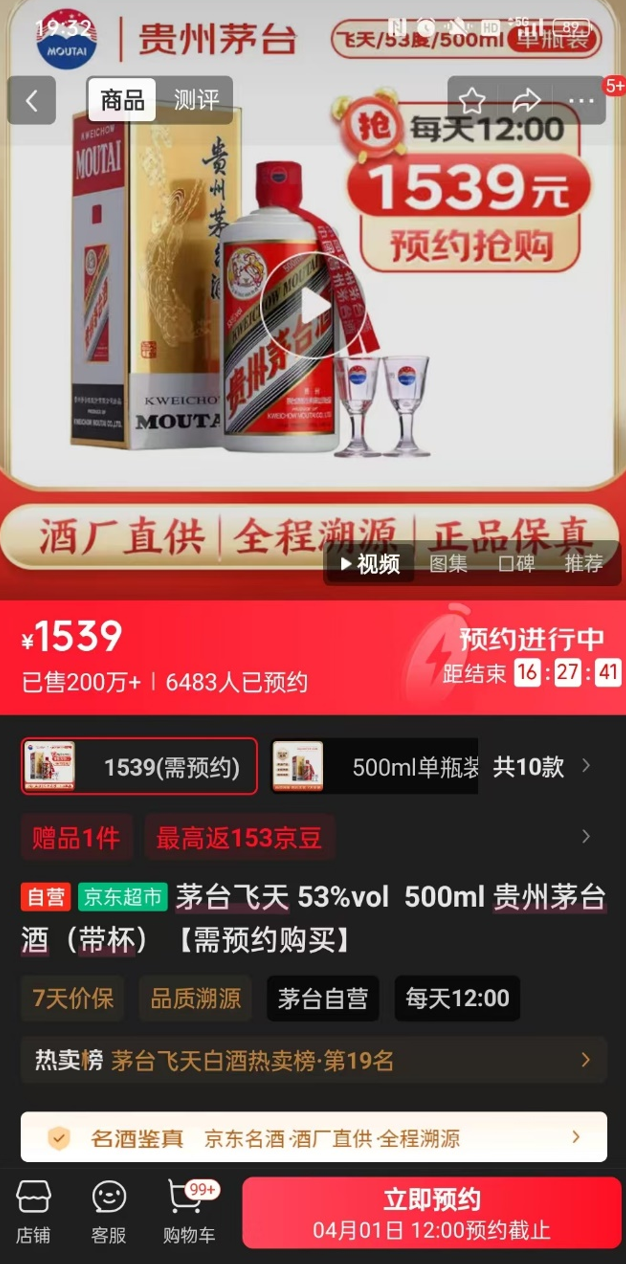Open the 口碑 reviews section

(515, 564)
